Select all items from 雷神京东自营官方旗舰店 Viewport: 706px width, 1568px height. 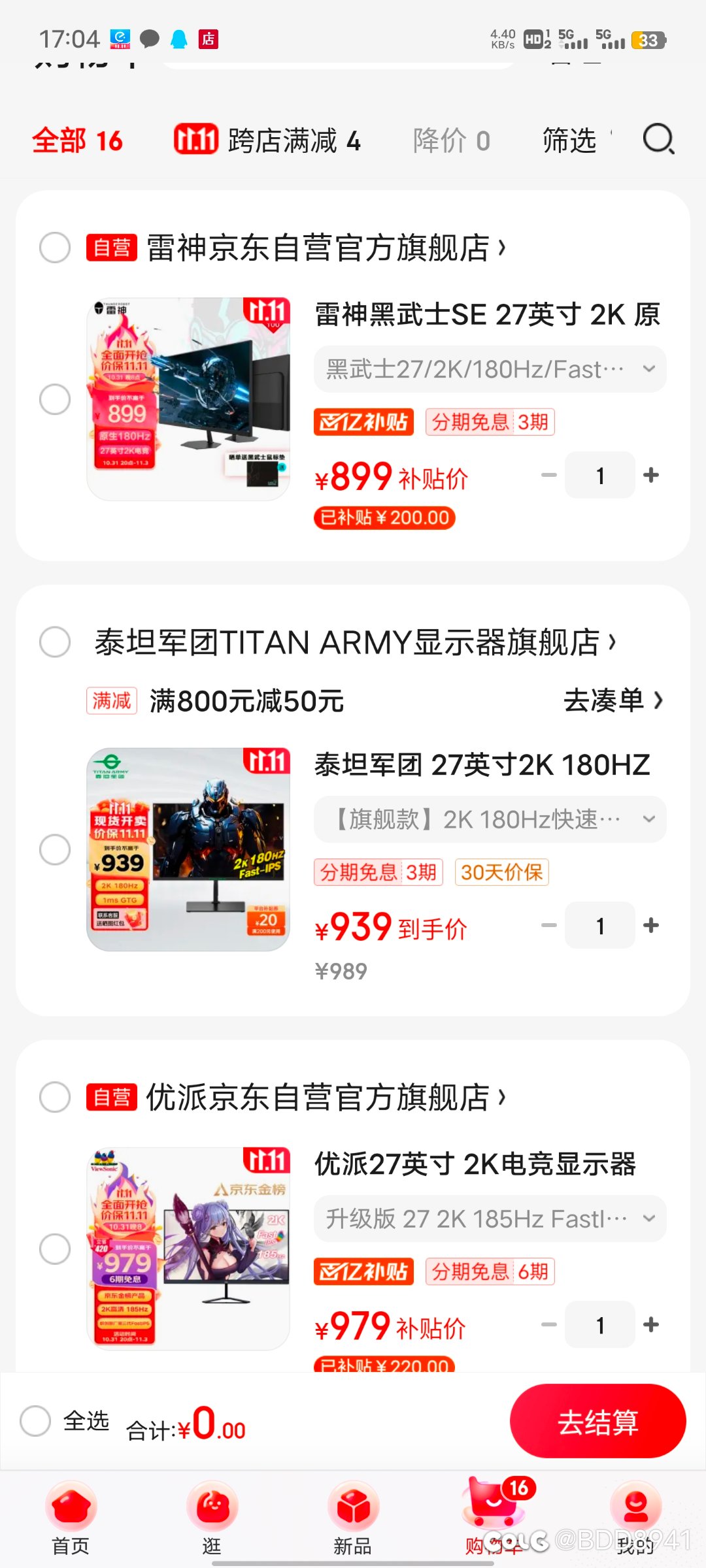pos(55,248)
